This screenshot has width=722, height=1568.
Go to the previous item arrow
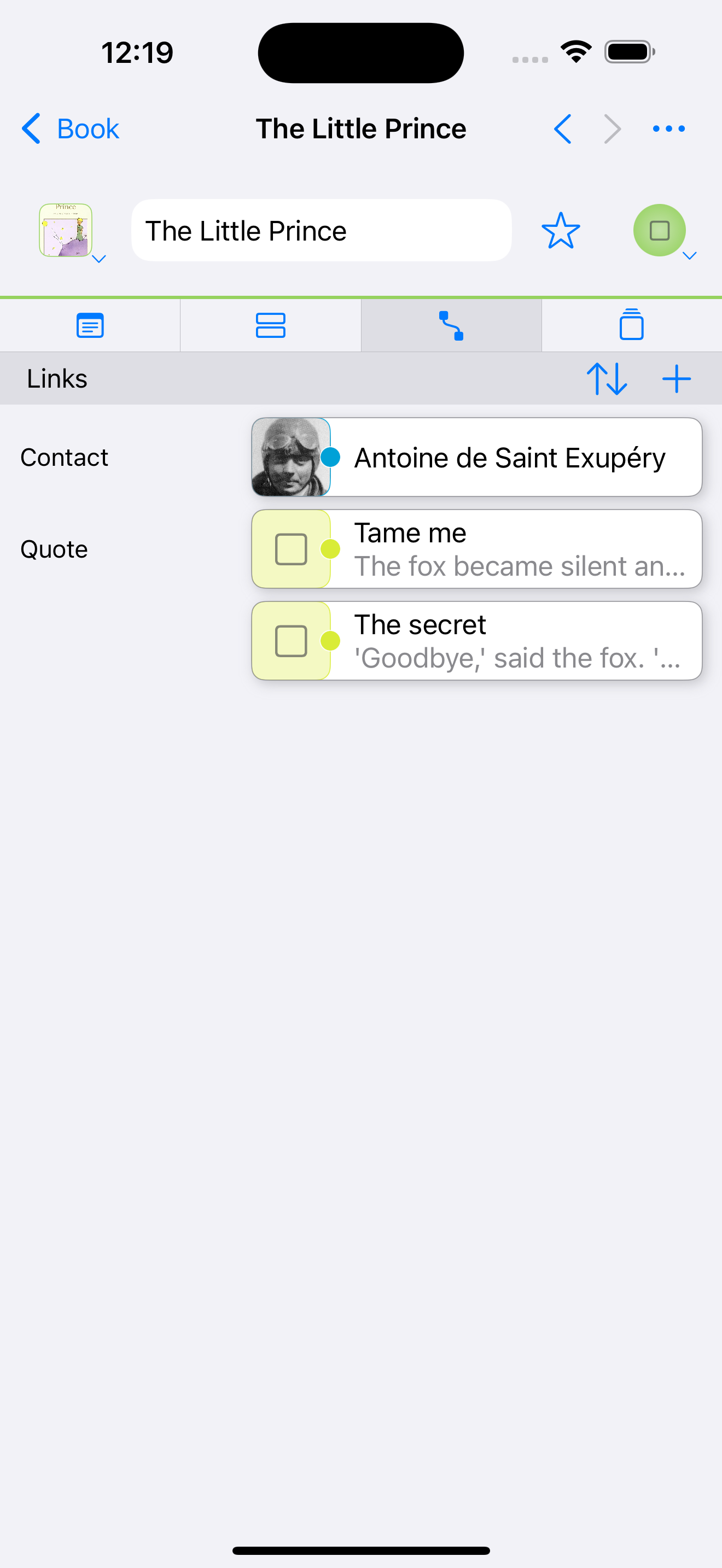[563, 128]
